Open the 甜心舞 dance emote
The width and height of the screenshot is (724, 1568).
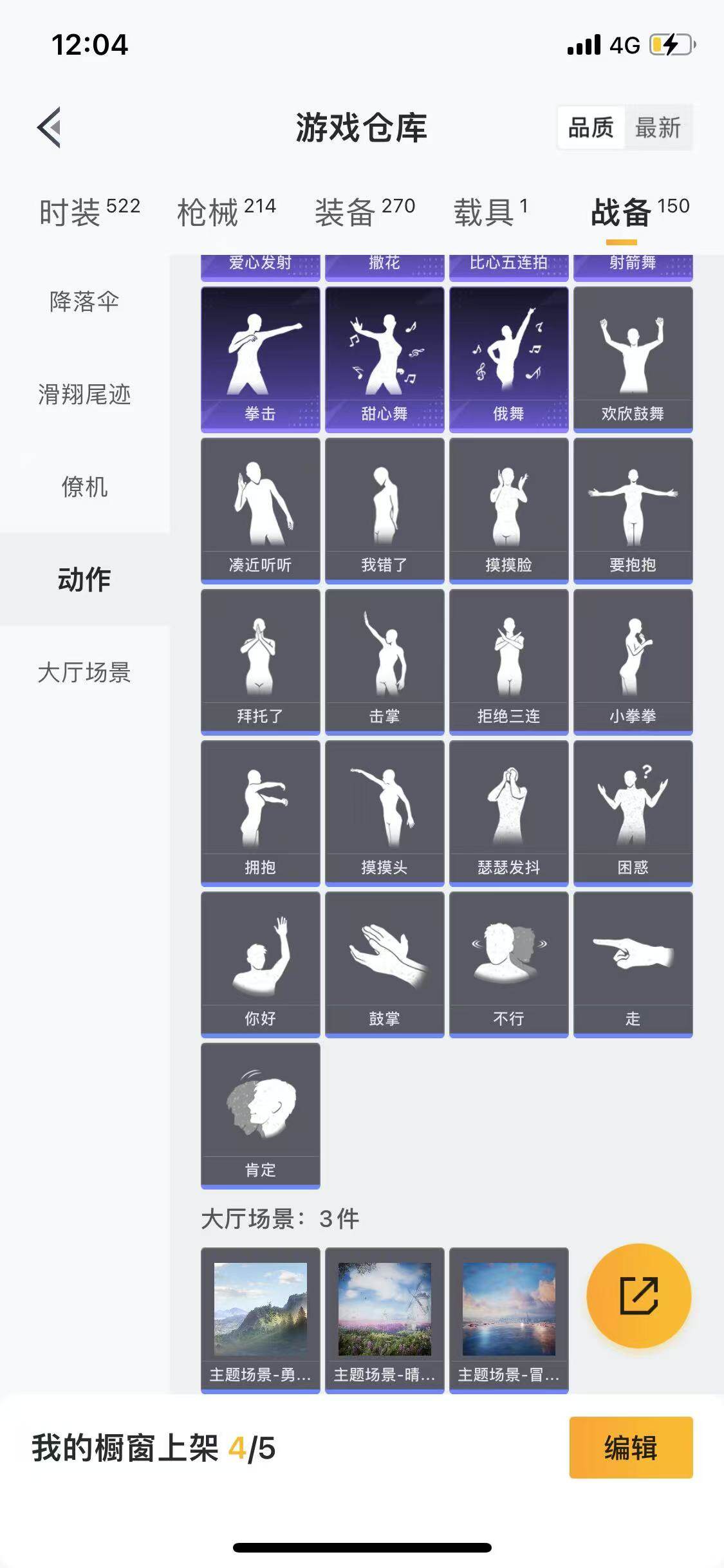[x=384, y=357]
